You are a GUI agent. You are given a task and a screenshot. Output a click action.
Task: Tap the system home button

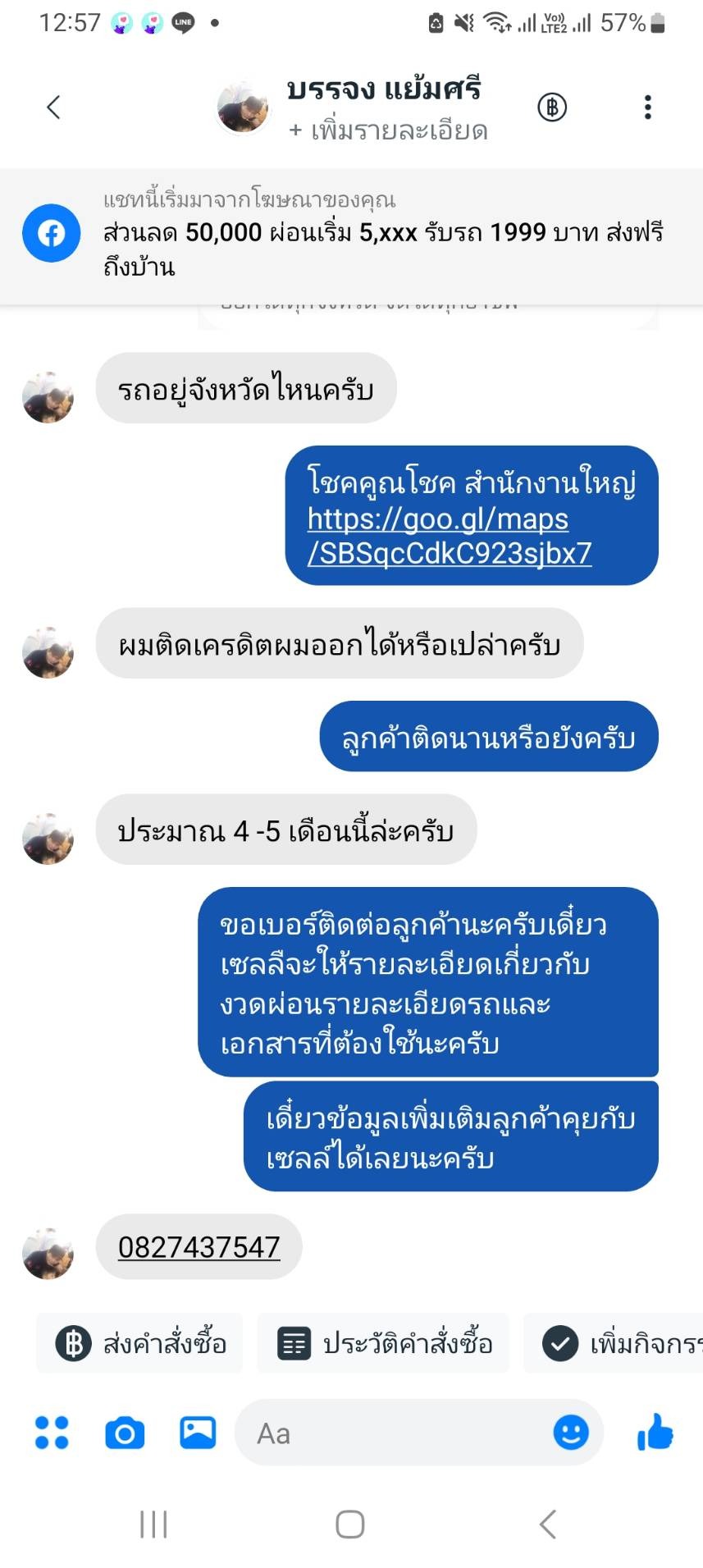click(350, 1525)
